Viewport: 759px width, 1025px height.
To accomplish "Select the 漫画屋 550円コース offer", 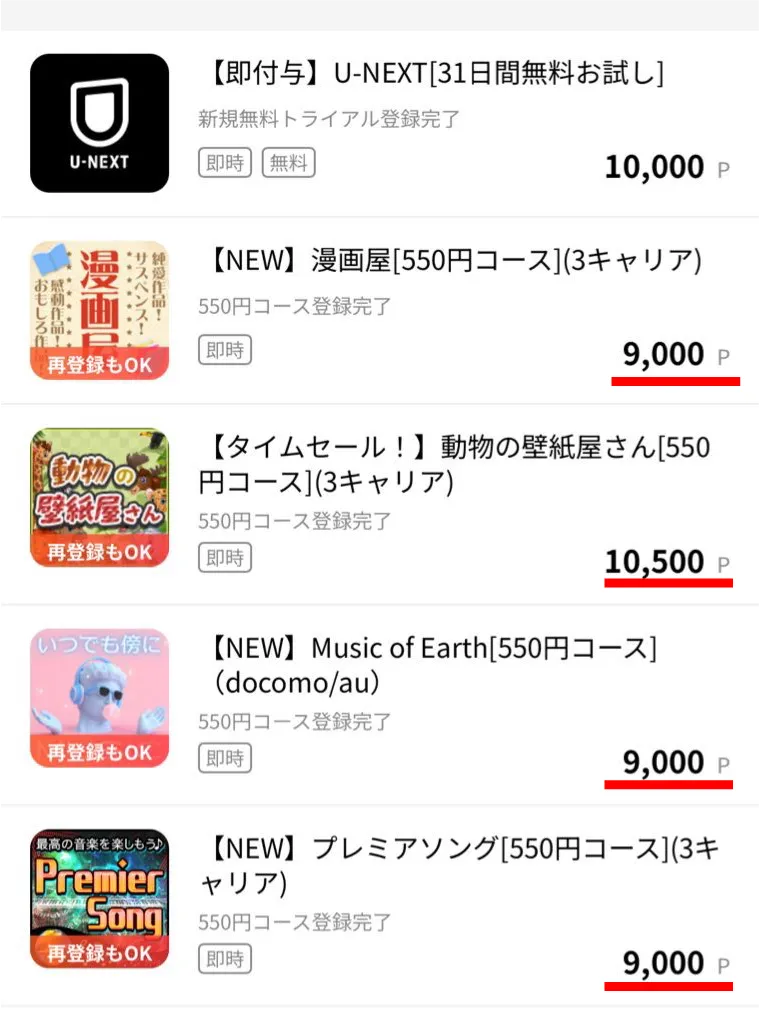I will coord(455,262).
